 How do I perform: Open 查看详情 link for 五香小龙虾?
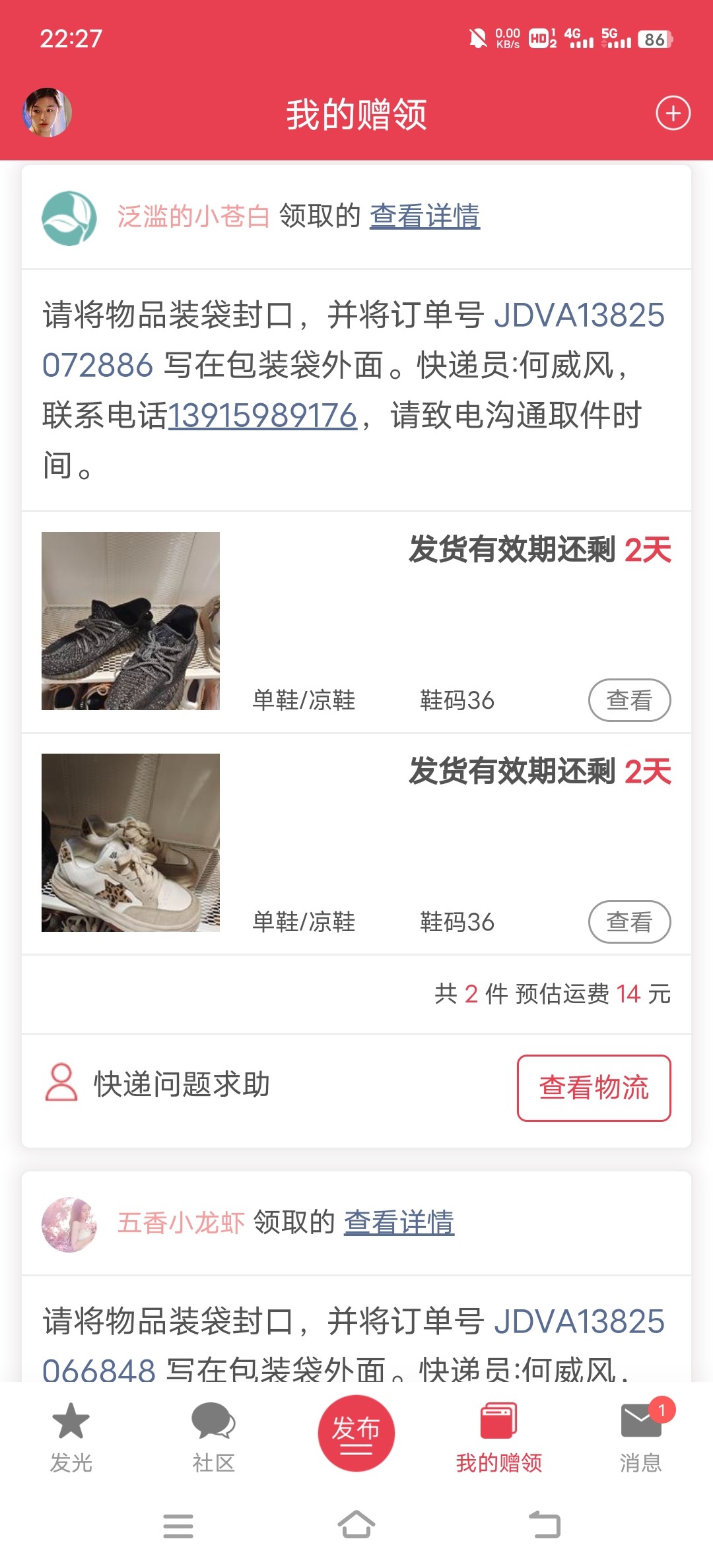pyautogui.click(x=399, y=1222)
